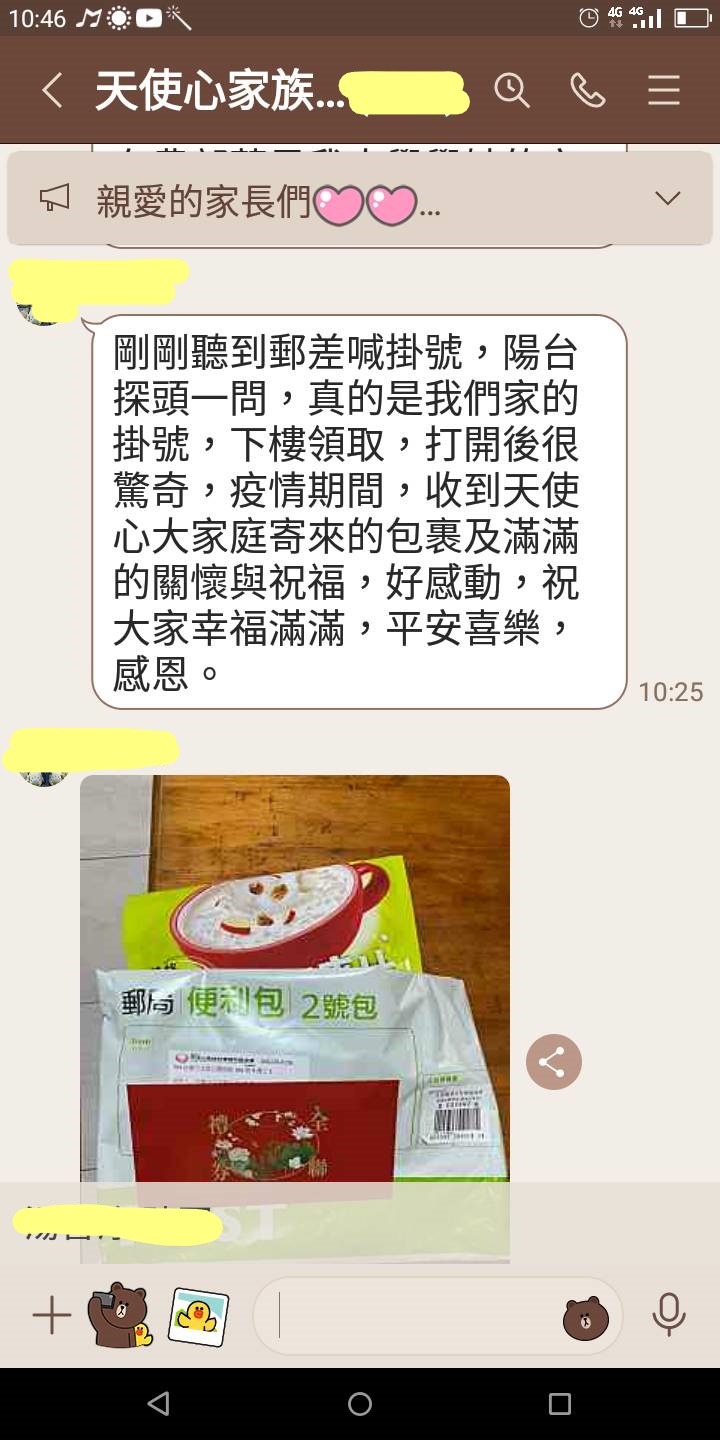The width and height of the screenshot is (720, 1440).
Task: Share the package photo
Action: [x=554, y=1062]
